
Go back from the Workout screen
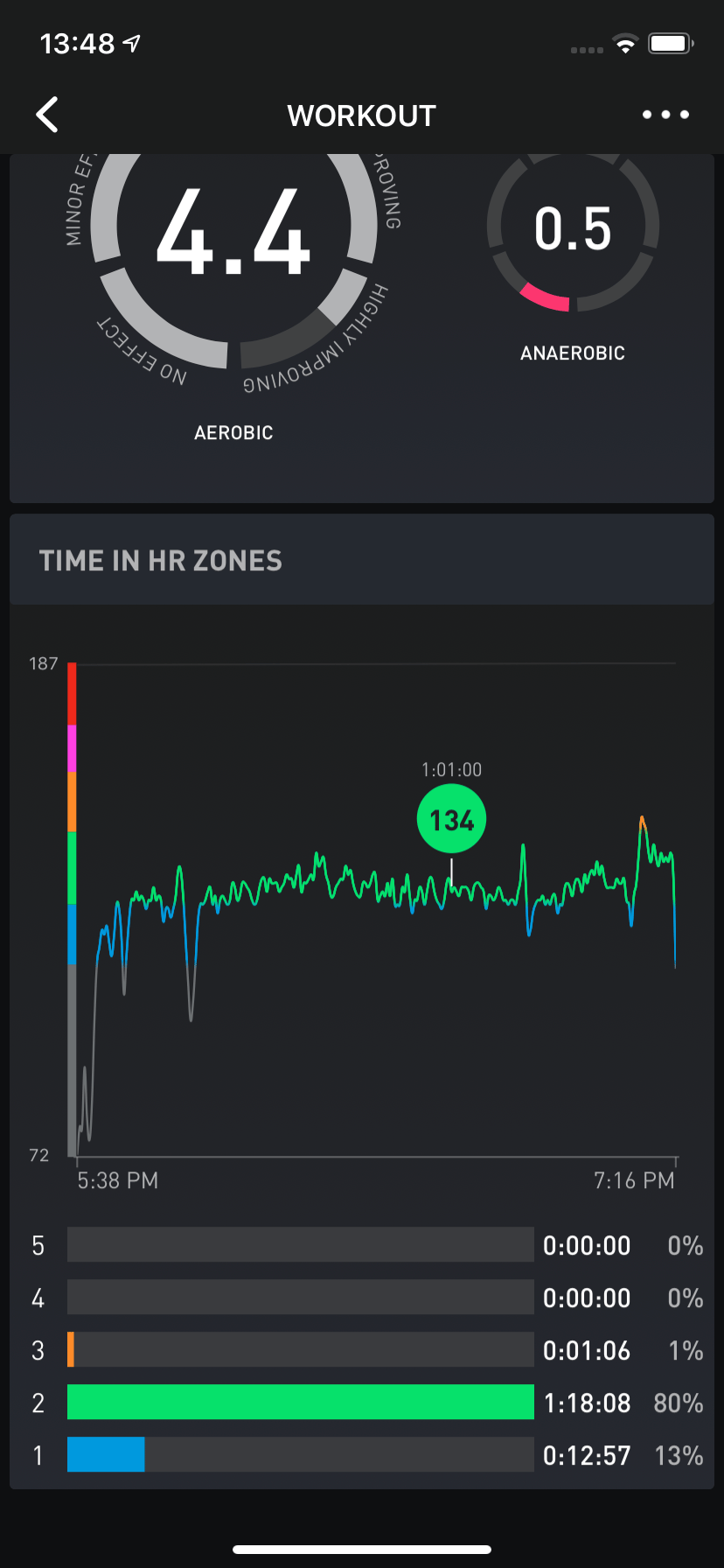click(x=47, y=115)
